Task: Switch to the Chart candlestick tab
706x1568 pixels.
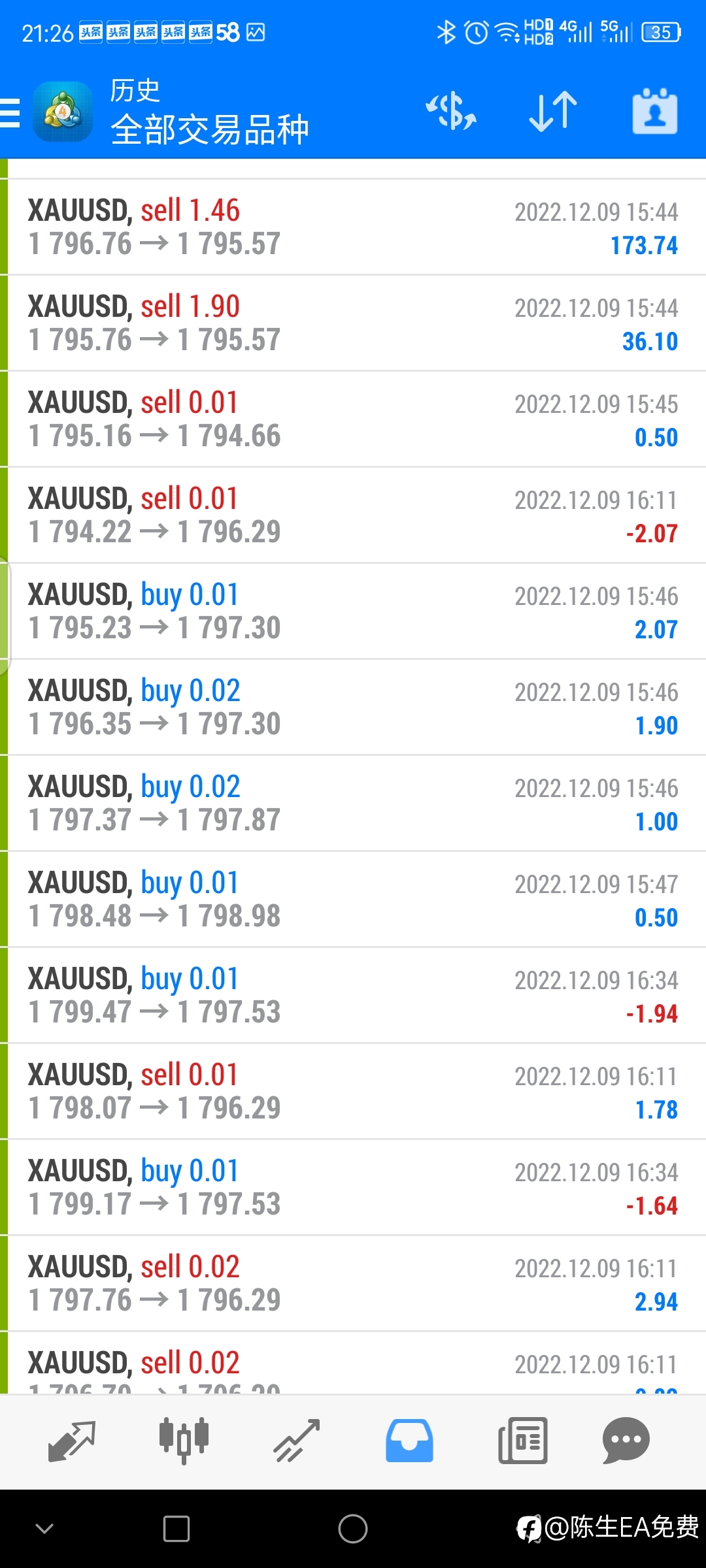Action: click(184, 1441)
